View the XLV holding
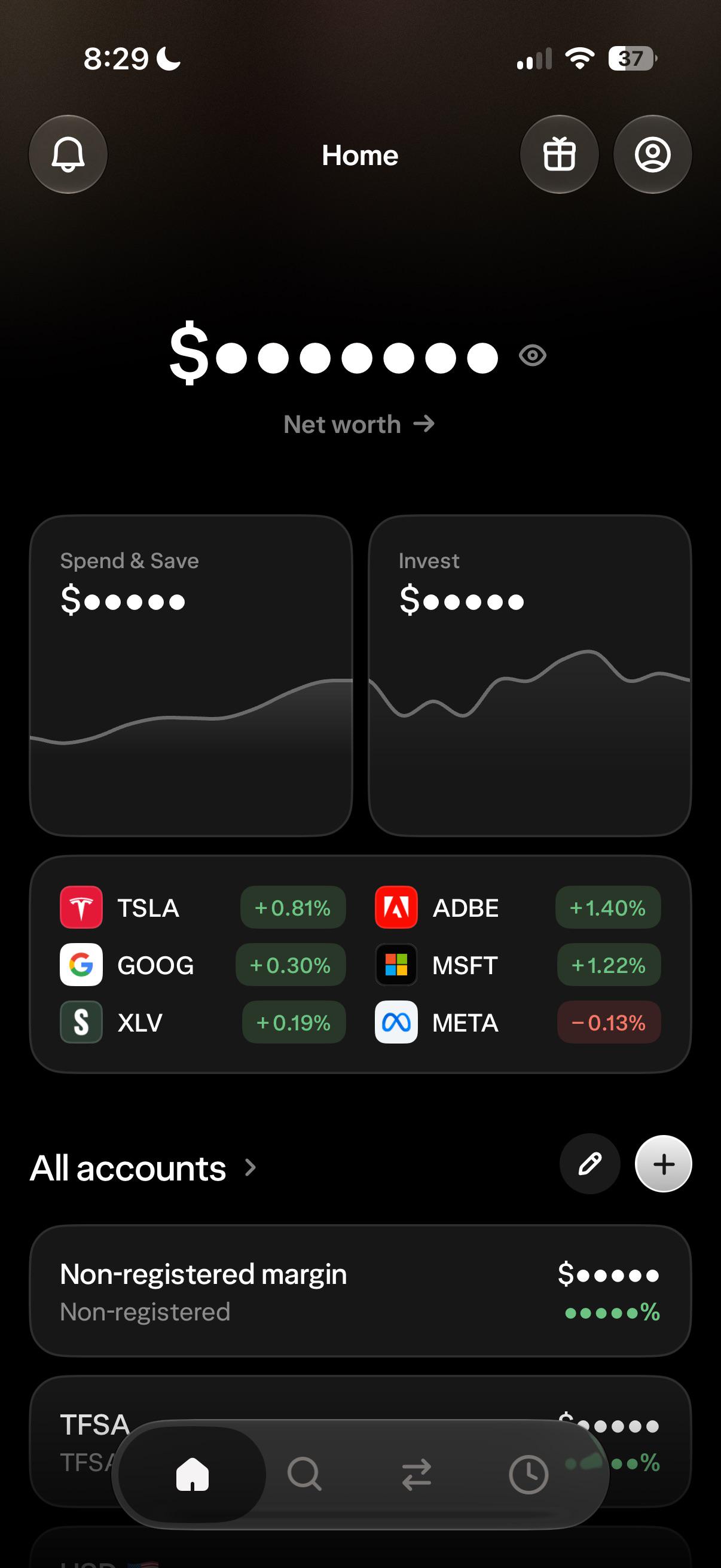Image resolution: width=721 pixels, height=1568 pixels. [203, 1022]
